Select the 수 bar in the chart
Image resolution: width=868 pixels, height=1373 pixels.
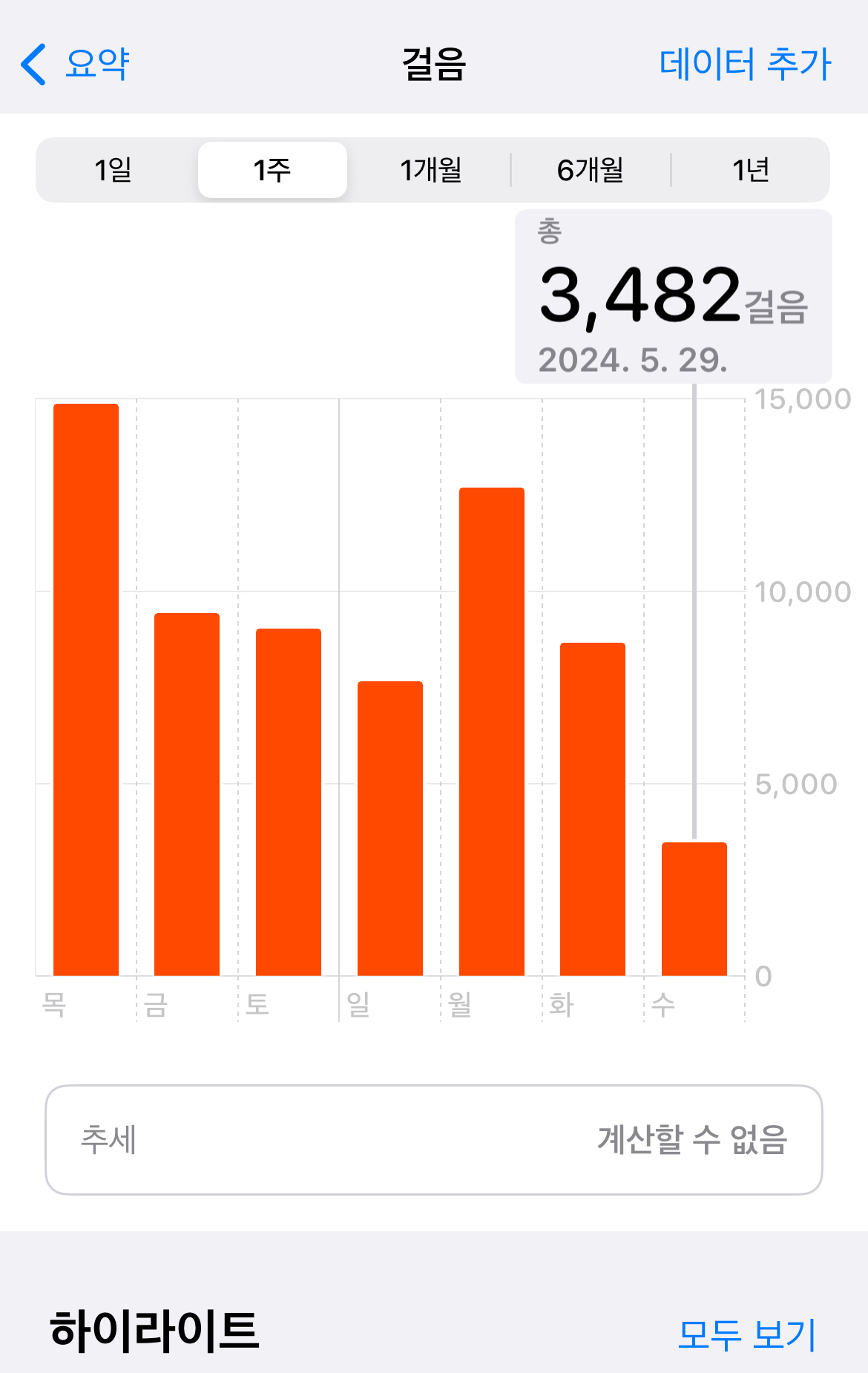tap(694, 908)
